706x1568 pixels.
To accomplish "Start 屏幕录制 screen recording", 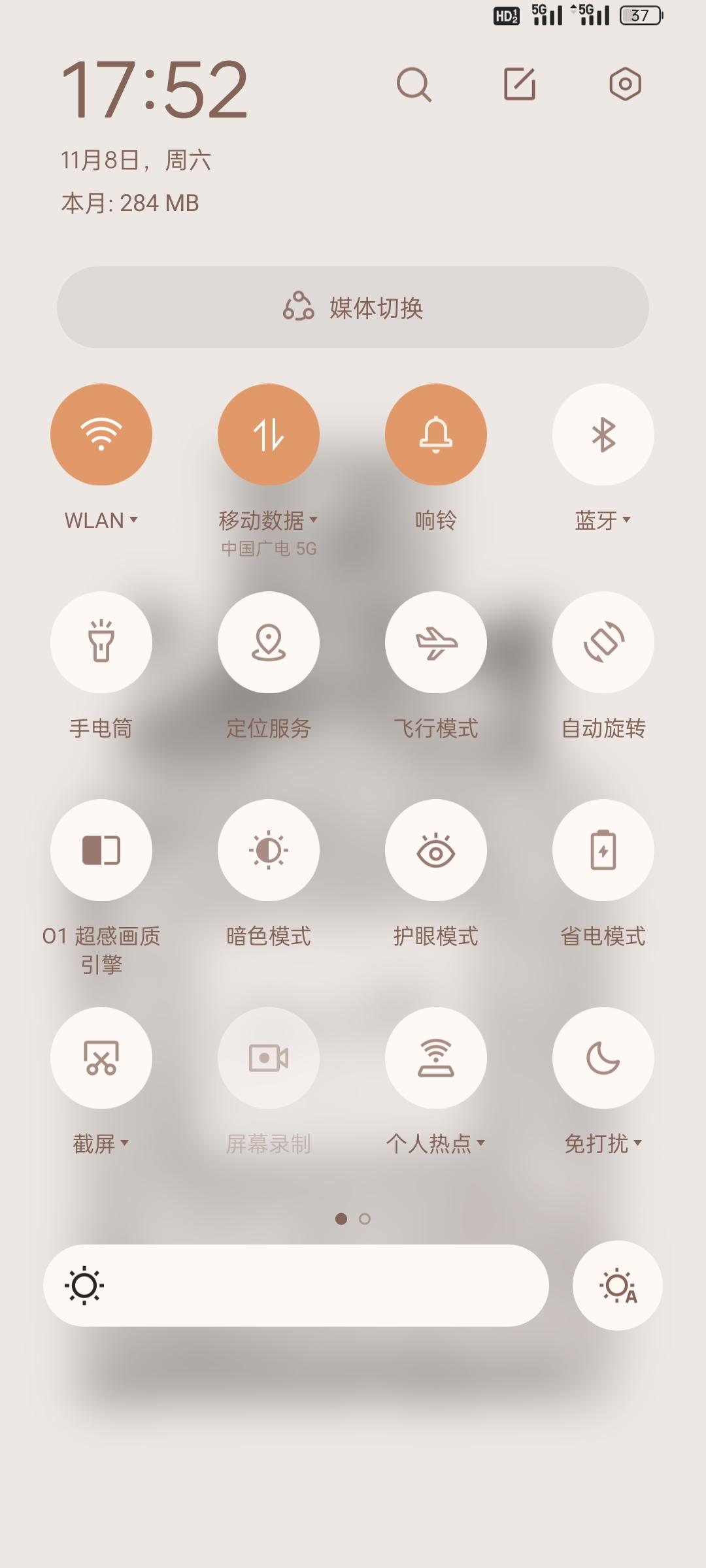I will pyautogui.click(x=269, y=1058).
